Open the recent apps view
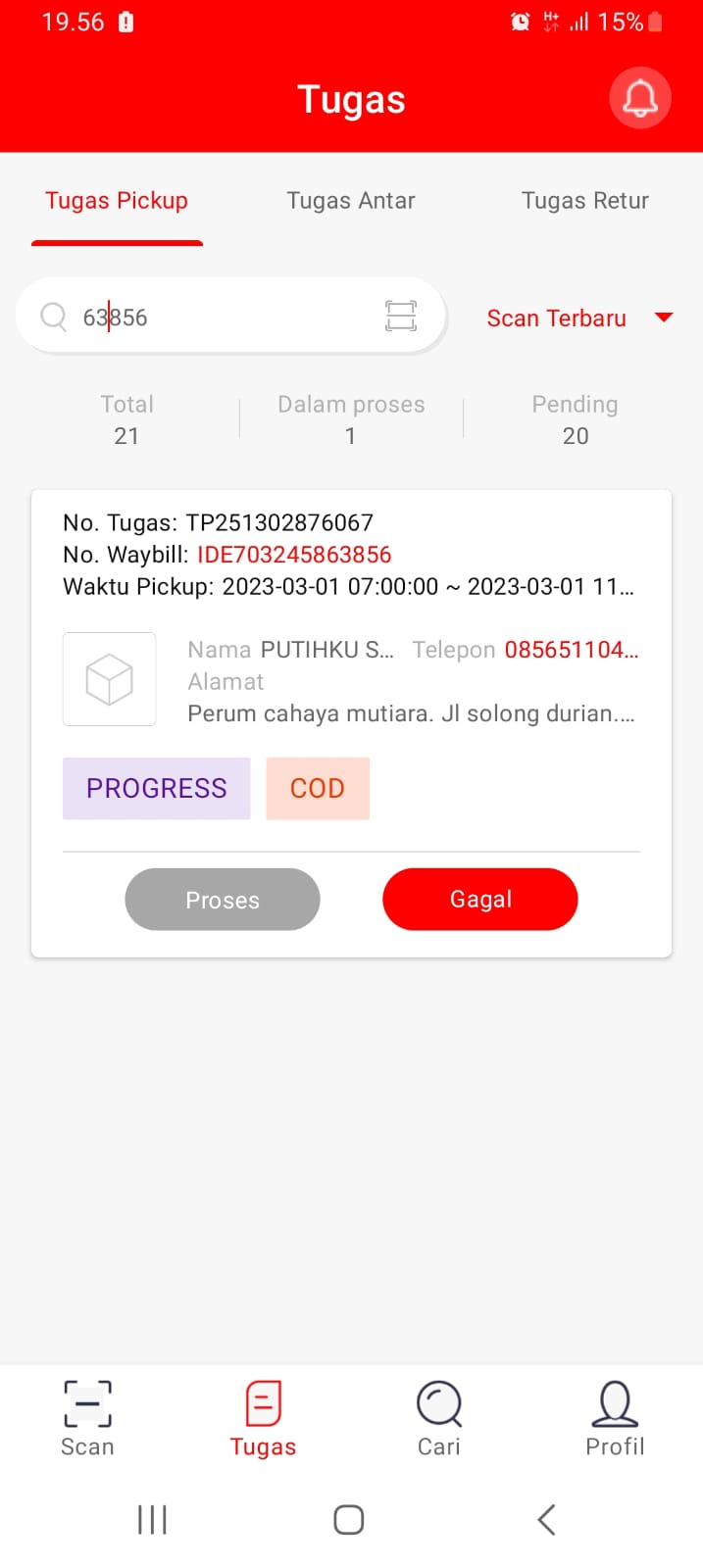The image size is (703, 1568). (x=152, y=1520)
